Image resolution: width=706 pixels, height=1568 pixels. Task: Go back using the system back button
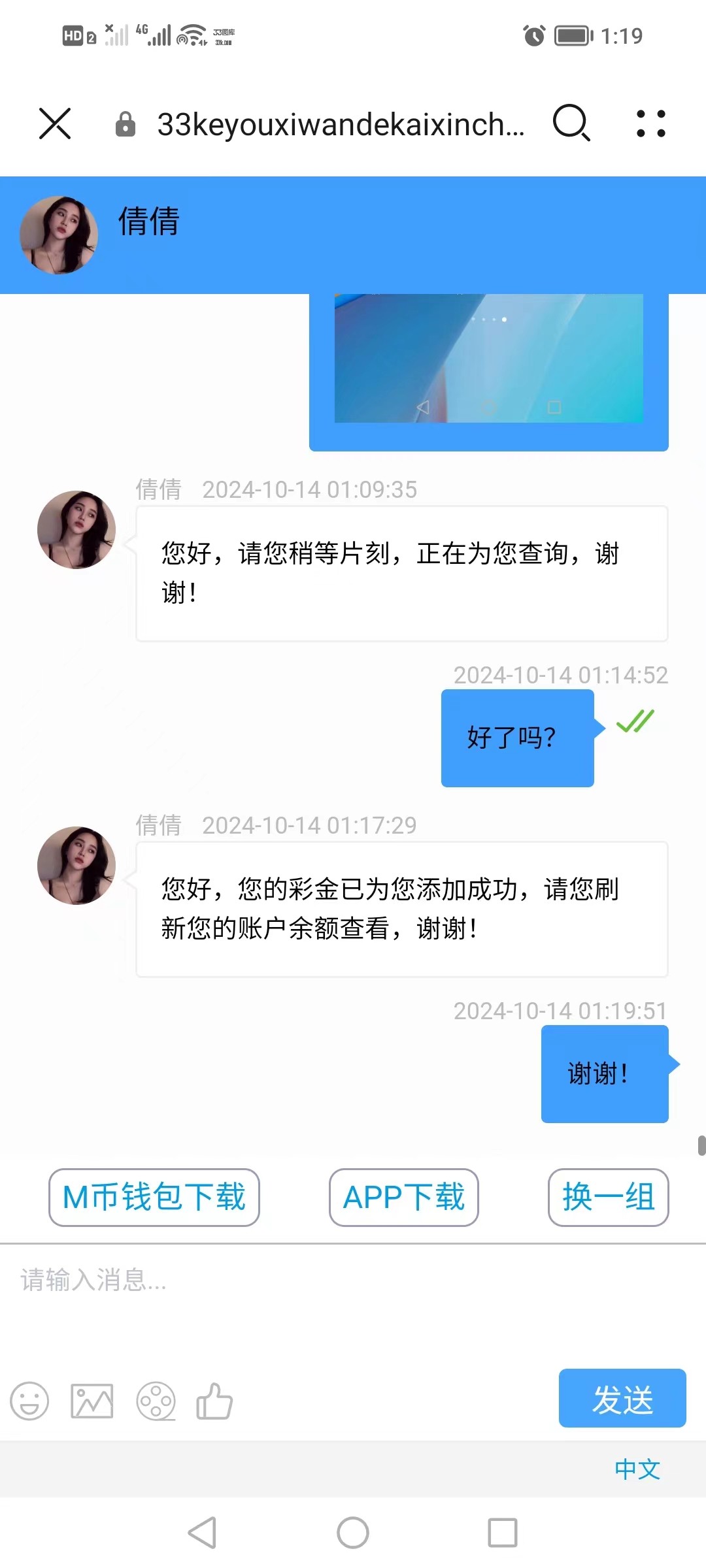point(203,1533)
